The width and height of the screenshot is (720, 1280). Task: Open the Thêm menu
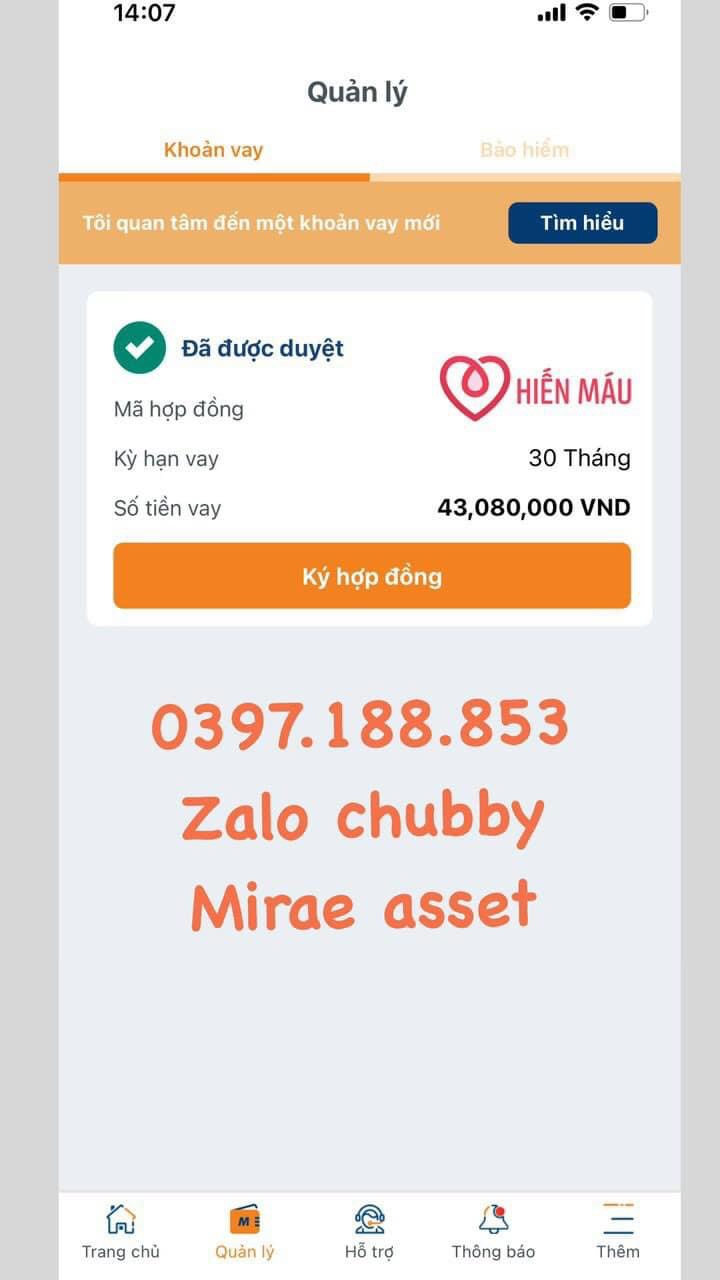(x=618, y=1231)
